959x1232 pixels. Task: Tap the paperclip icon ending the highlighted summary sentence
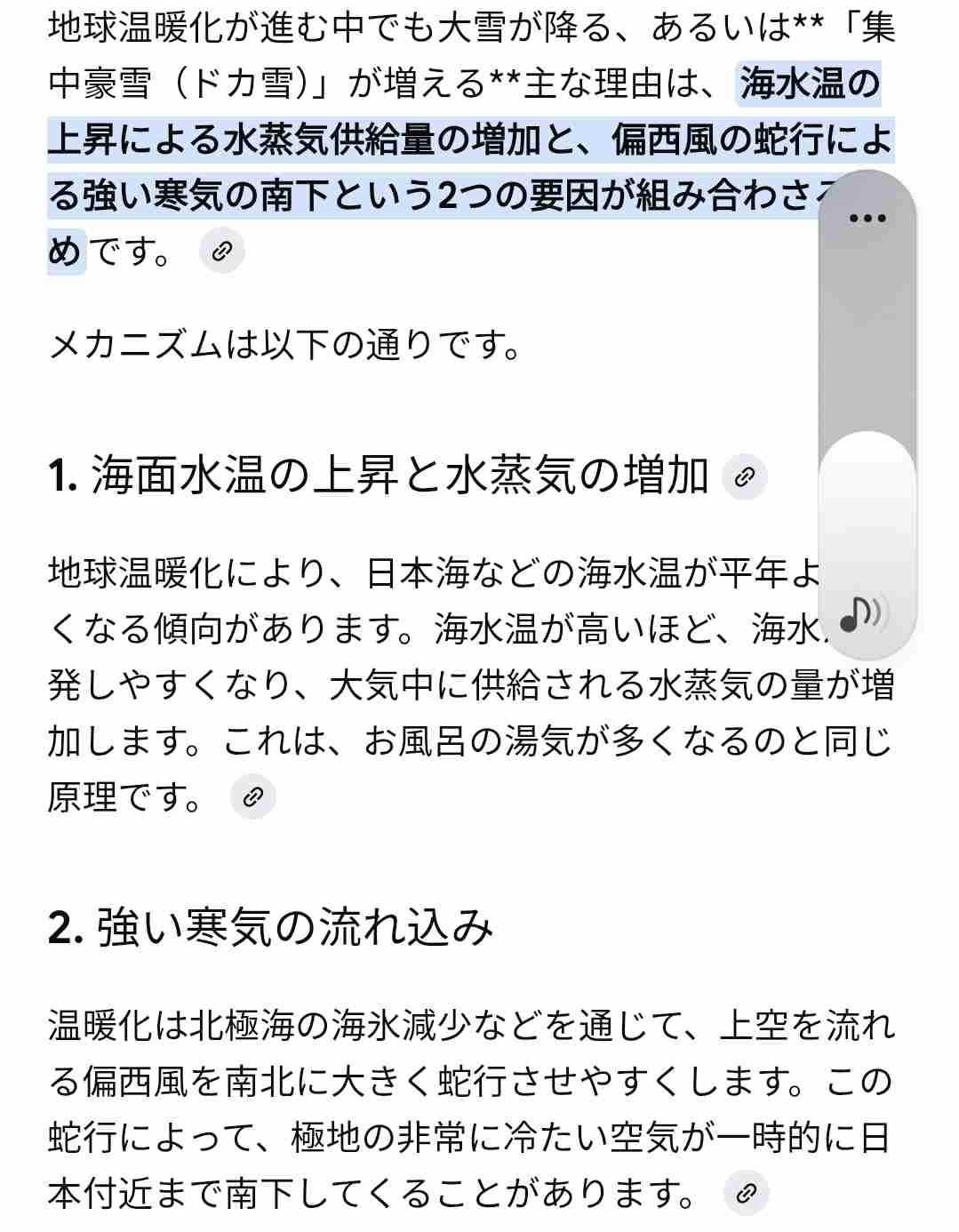(220, 251)
